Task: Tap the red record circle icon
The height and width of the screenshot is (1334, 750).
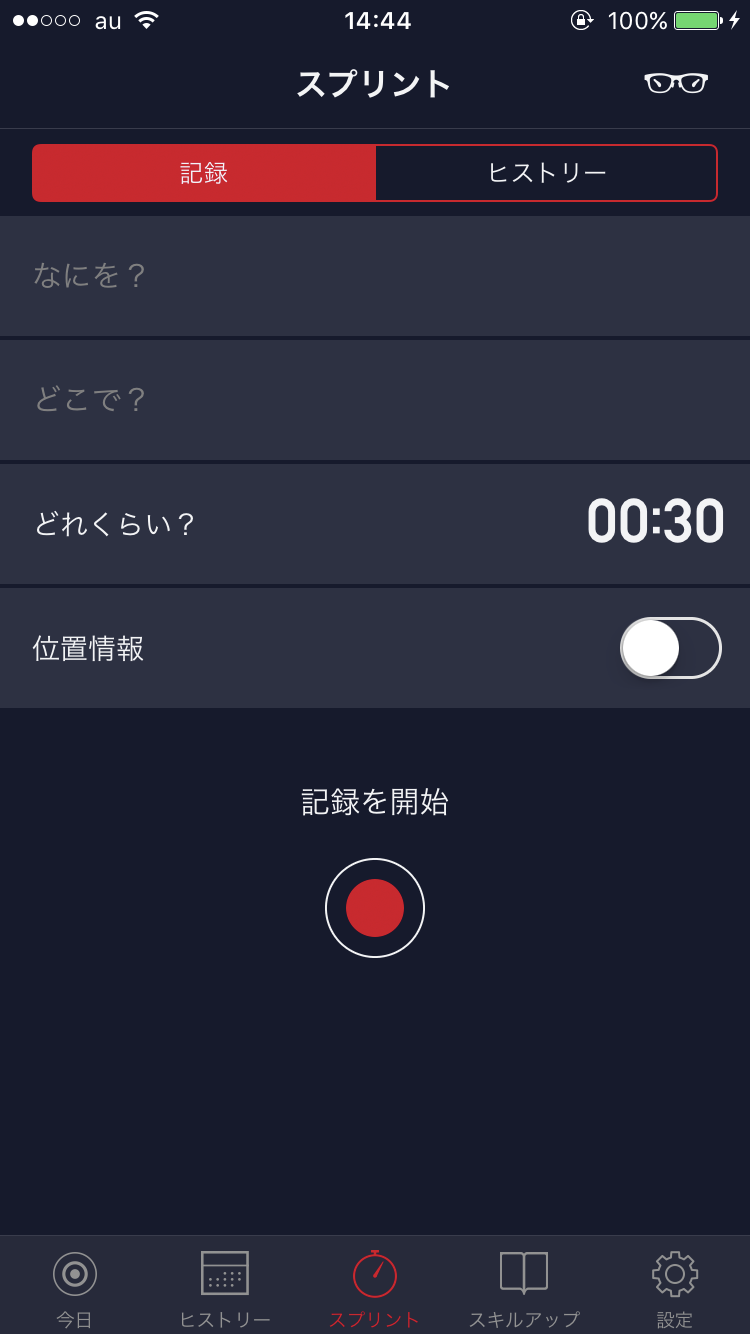Action: tap(375, 907)
